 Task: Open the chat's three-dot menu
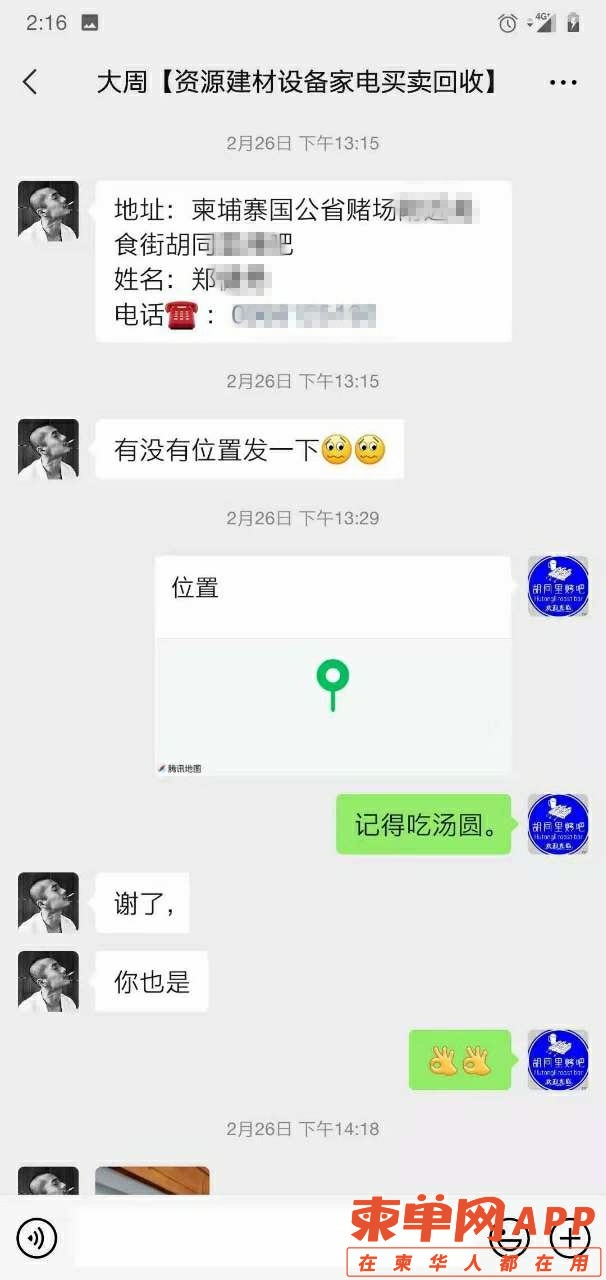(x=563, y=82)
